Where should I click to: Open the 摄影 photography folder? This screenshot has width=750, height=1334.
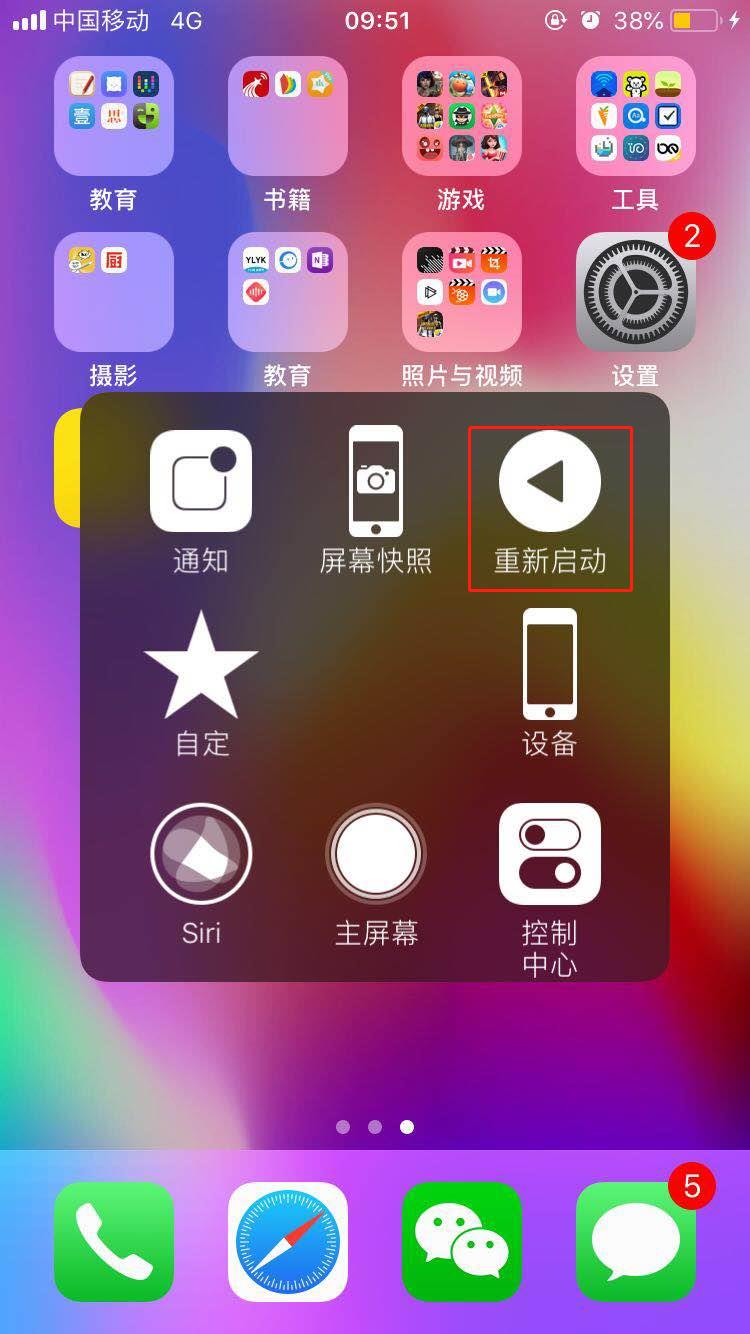pyautogui.click(x=114, y=291)
